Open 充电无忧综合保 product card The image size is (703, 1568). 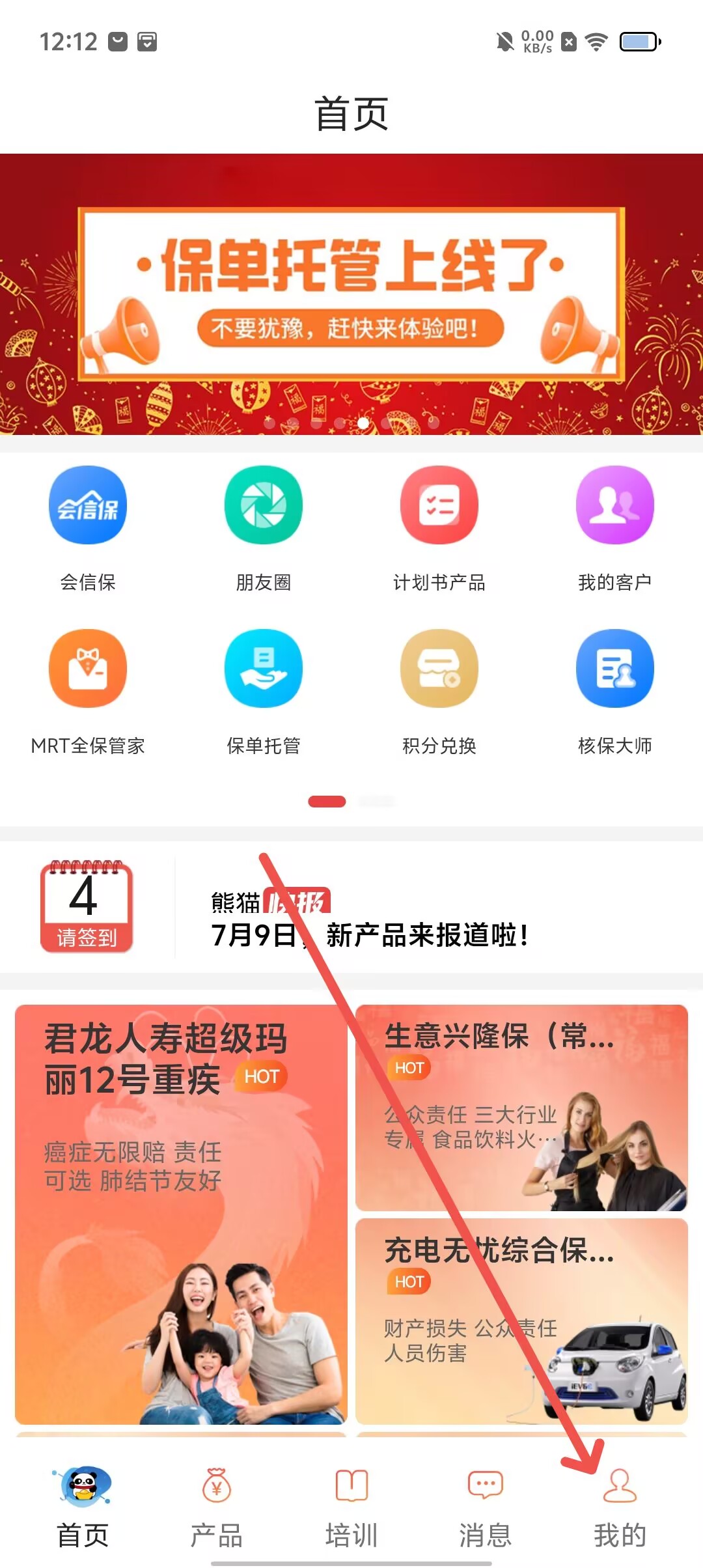tap(521, 1321)
